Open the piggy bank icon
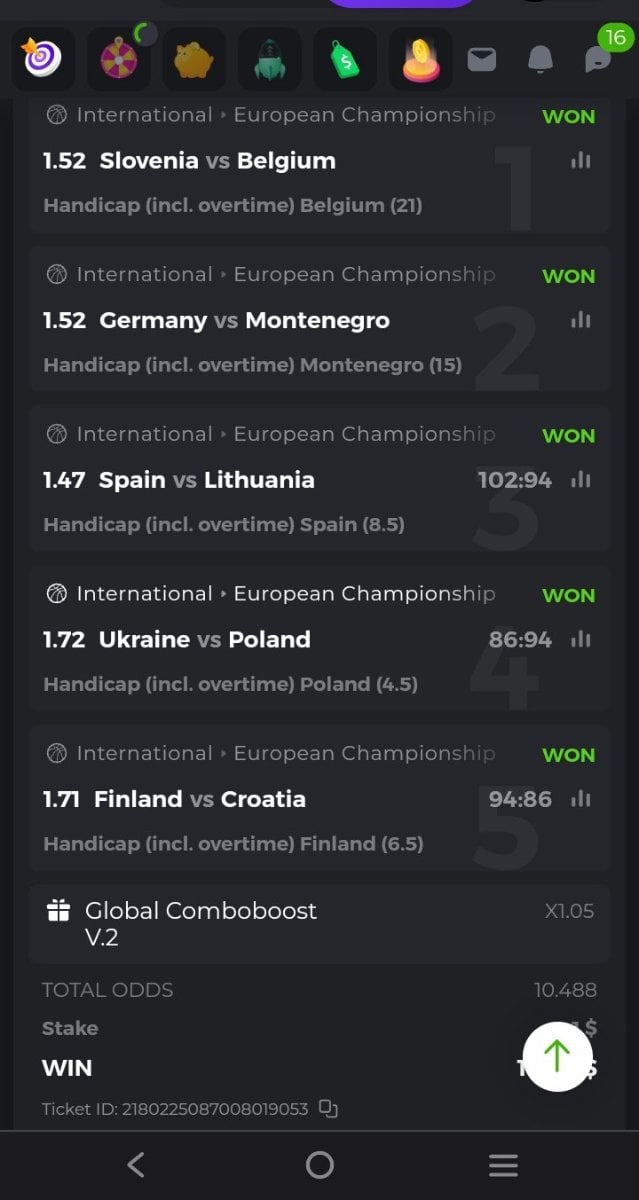639x1200 pixels. click(x=194, y=59)
